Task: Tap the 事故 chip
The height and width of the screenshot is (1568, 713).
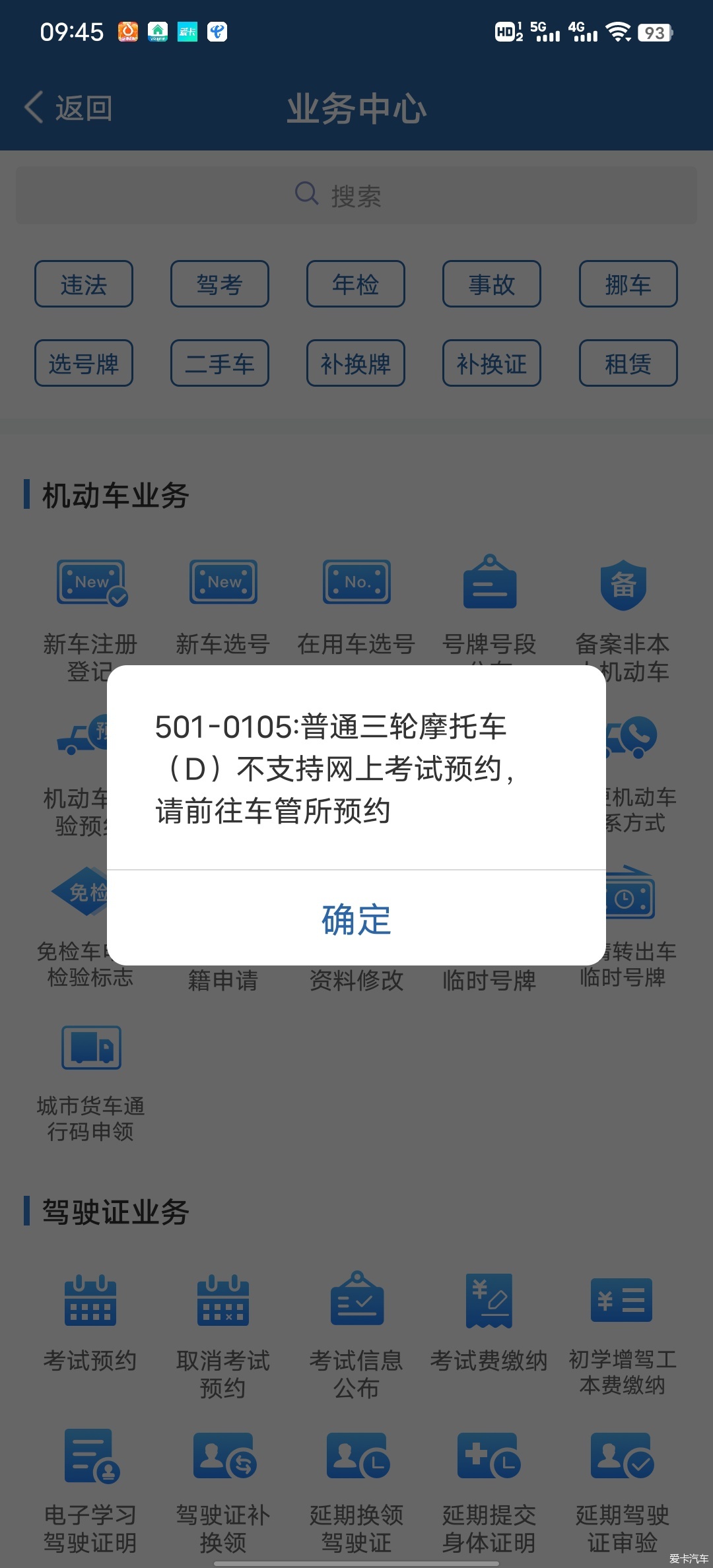Action: click(x=492, y=284)
